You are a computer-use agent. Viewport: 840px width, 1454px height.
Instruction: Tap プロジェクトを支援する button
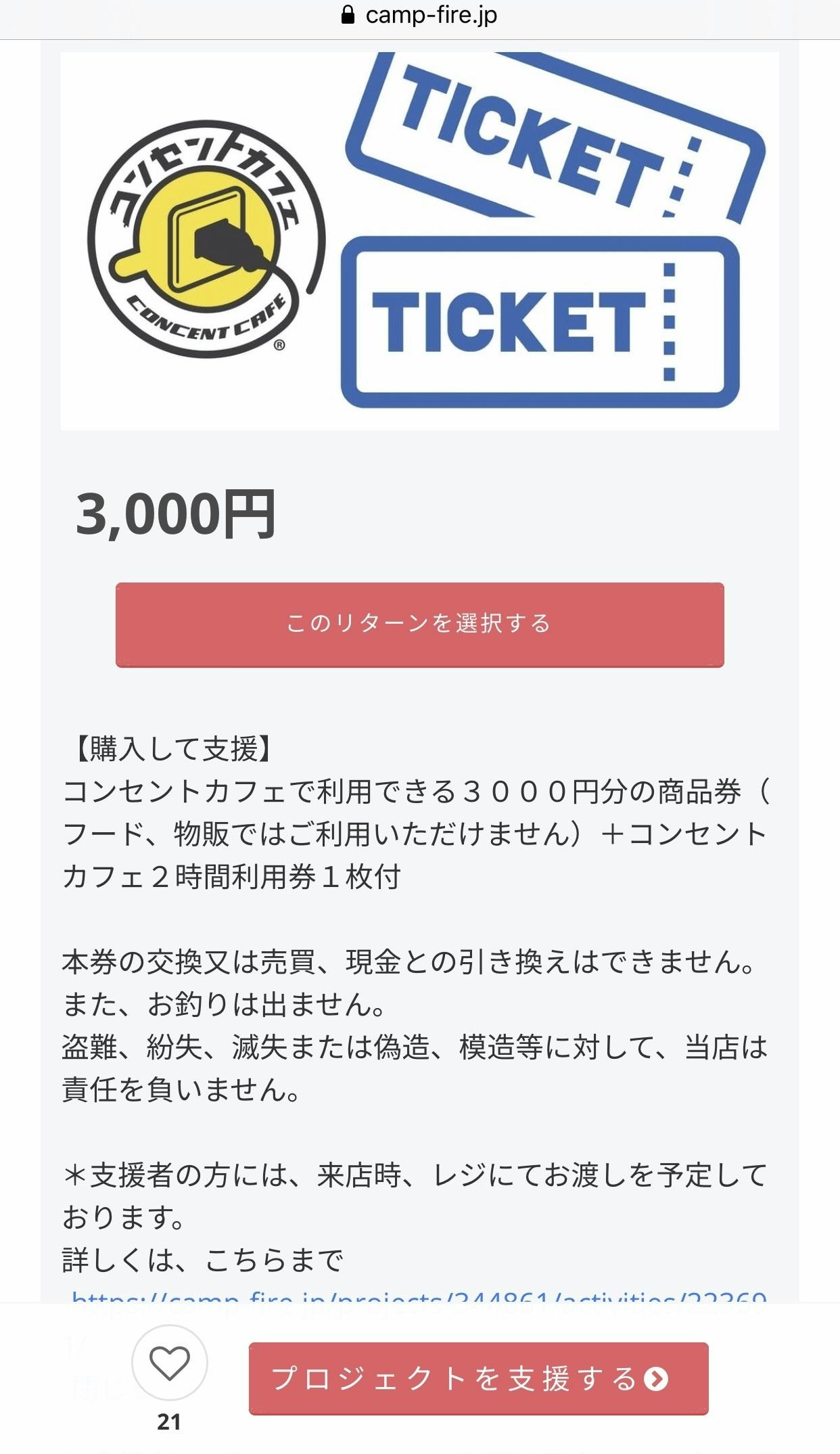click(478, 1378)
